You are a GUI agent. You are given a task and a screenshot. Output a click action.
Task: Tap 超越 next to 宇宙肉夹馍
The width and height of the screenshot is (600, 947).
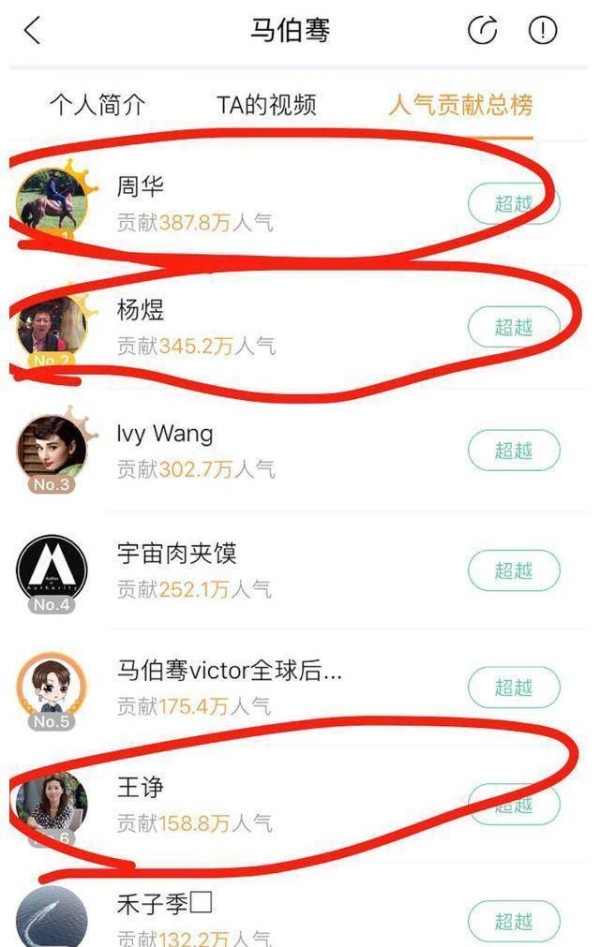point(514,570)
